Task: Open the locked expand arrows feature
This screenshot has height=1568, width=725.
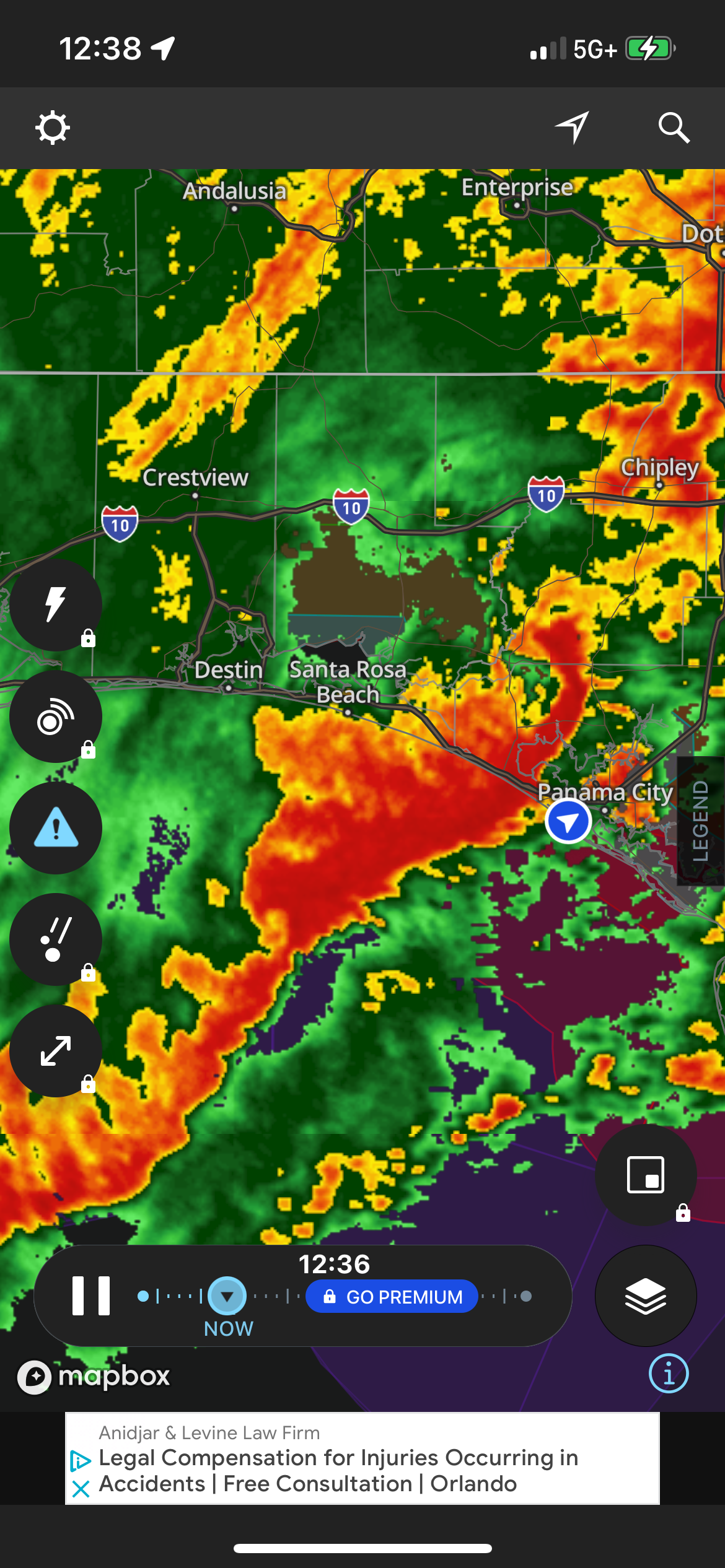Action: (x=56, y=1051)
